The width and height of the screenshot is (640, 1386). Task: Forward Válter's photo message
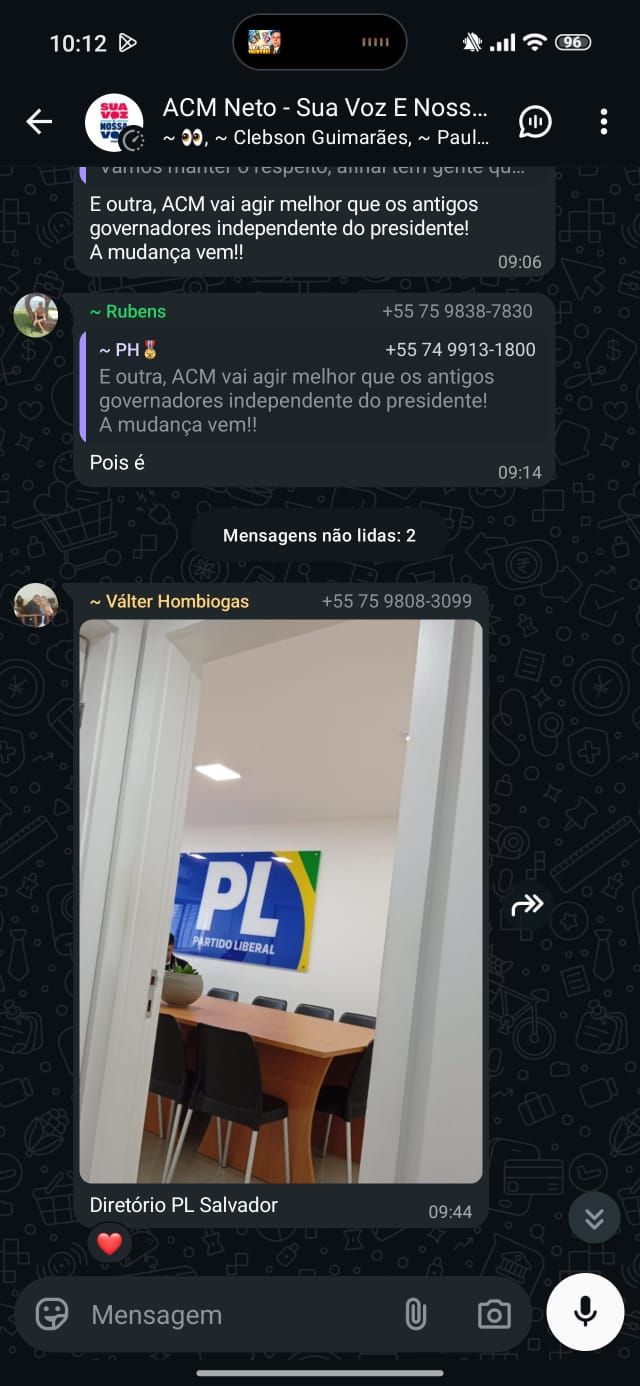coord(527,905)
